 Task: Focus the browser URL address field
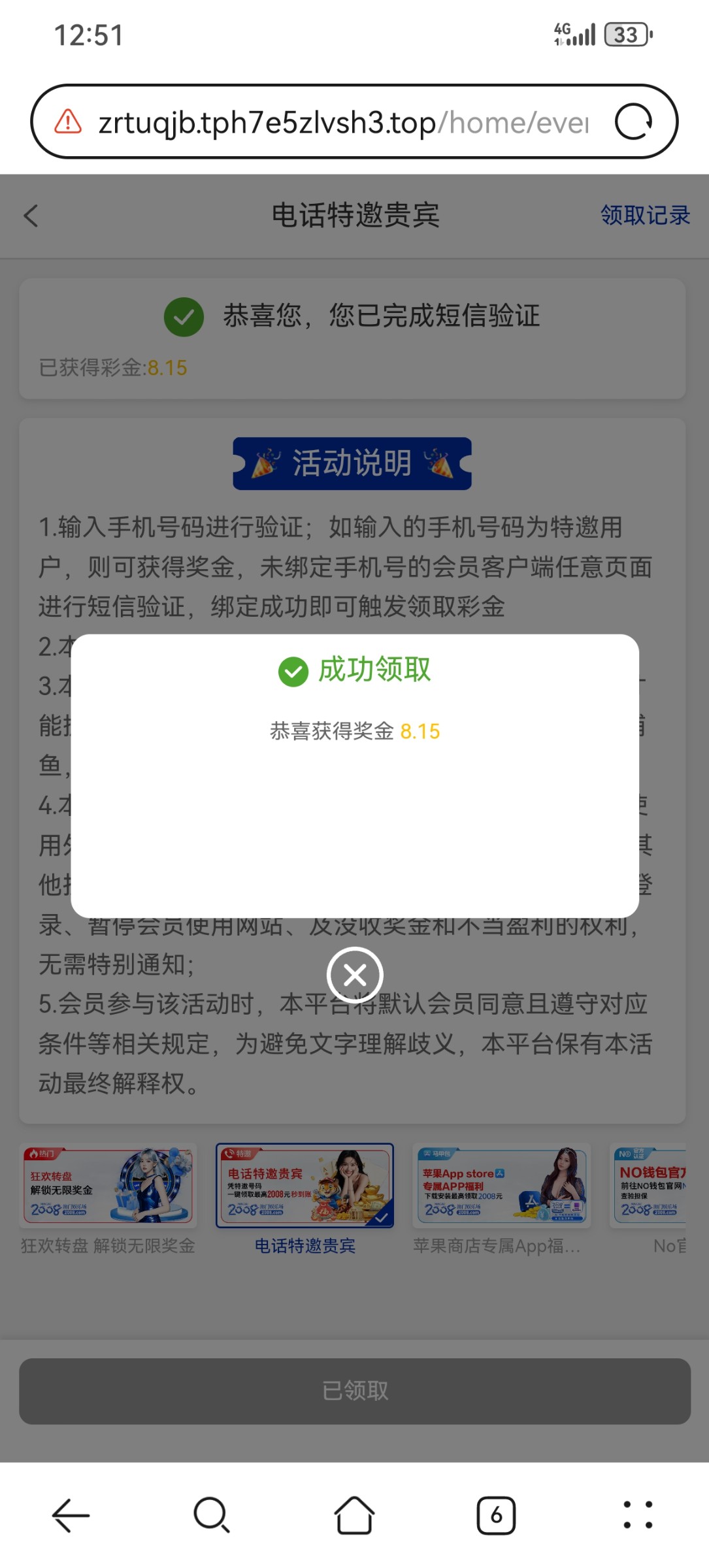(x=343, y=123)
